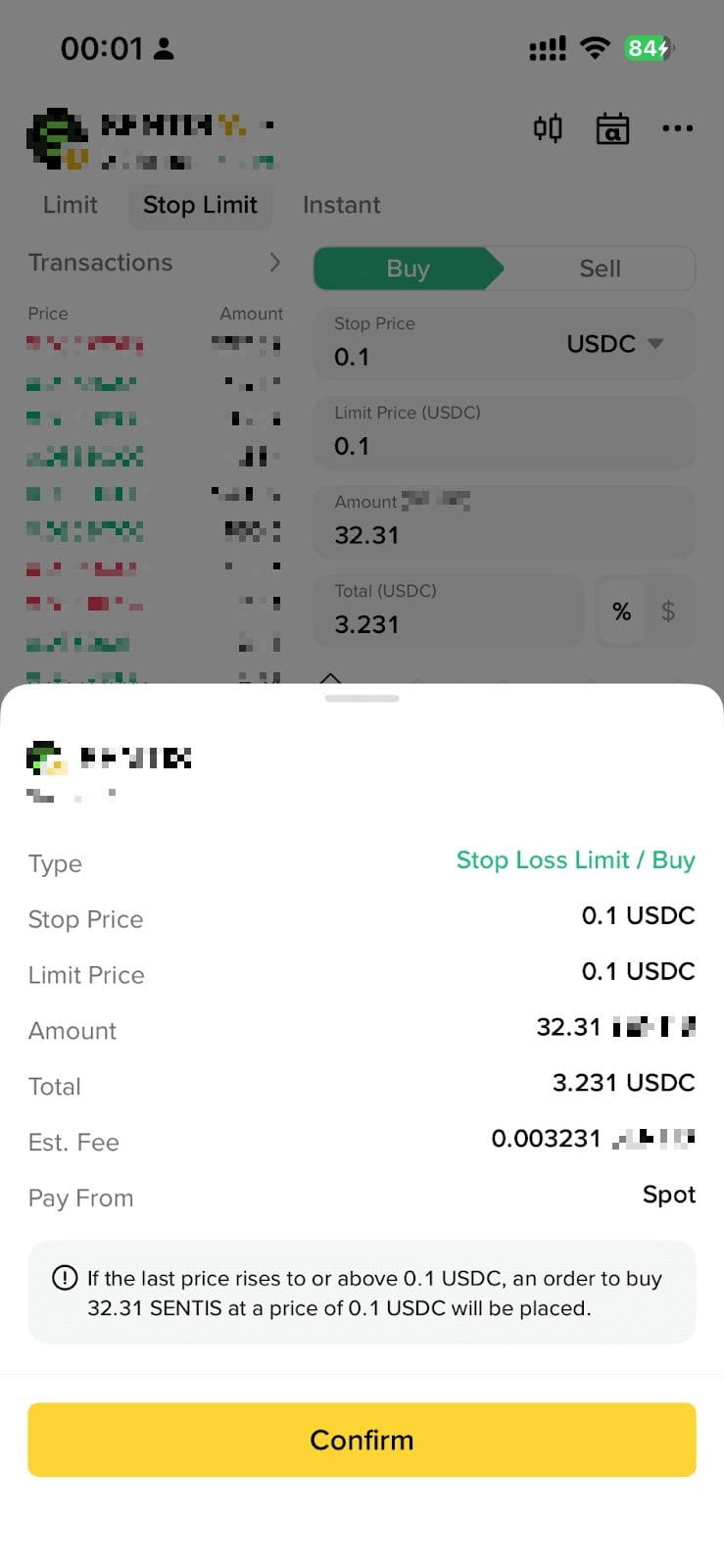The width and height of the screenshot is (724, 1568).
Task: Choose the Buy side
Action: click(408, 269)
